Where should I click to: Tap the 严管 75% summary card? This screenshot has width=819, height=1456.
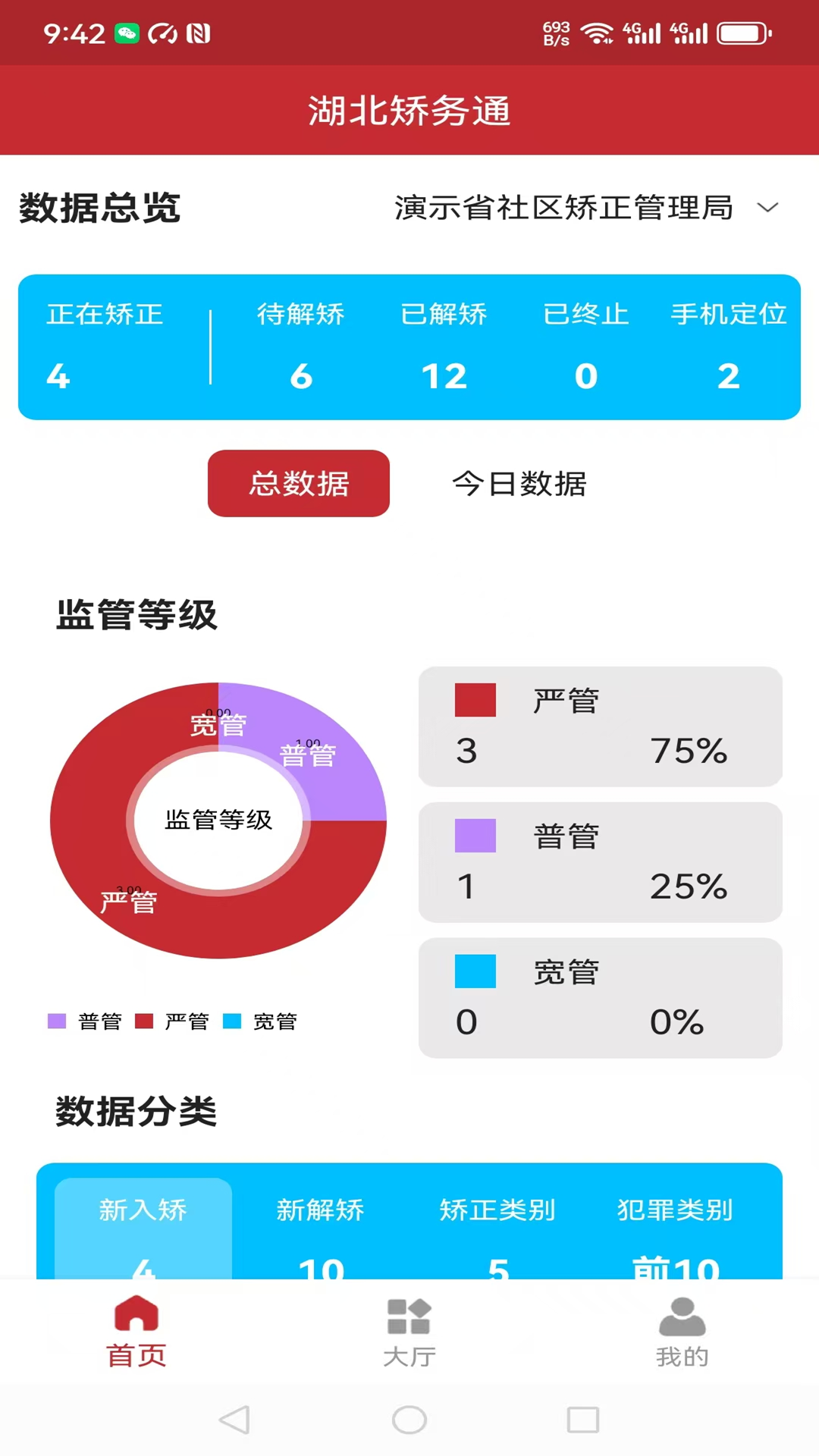pyautogui.click(x=600, y=726)
